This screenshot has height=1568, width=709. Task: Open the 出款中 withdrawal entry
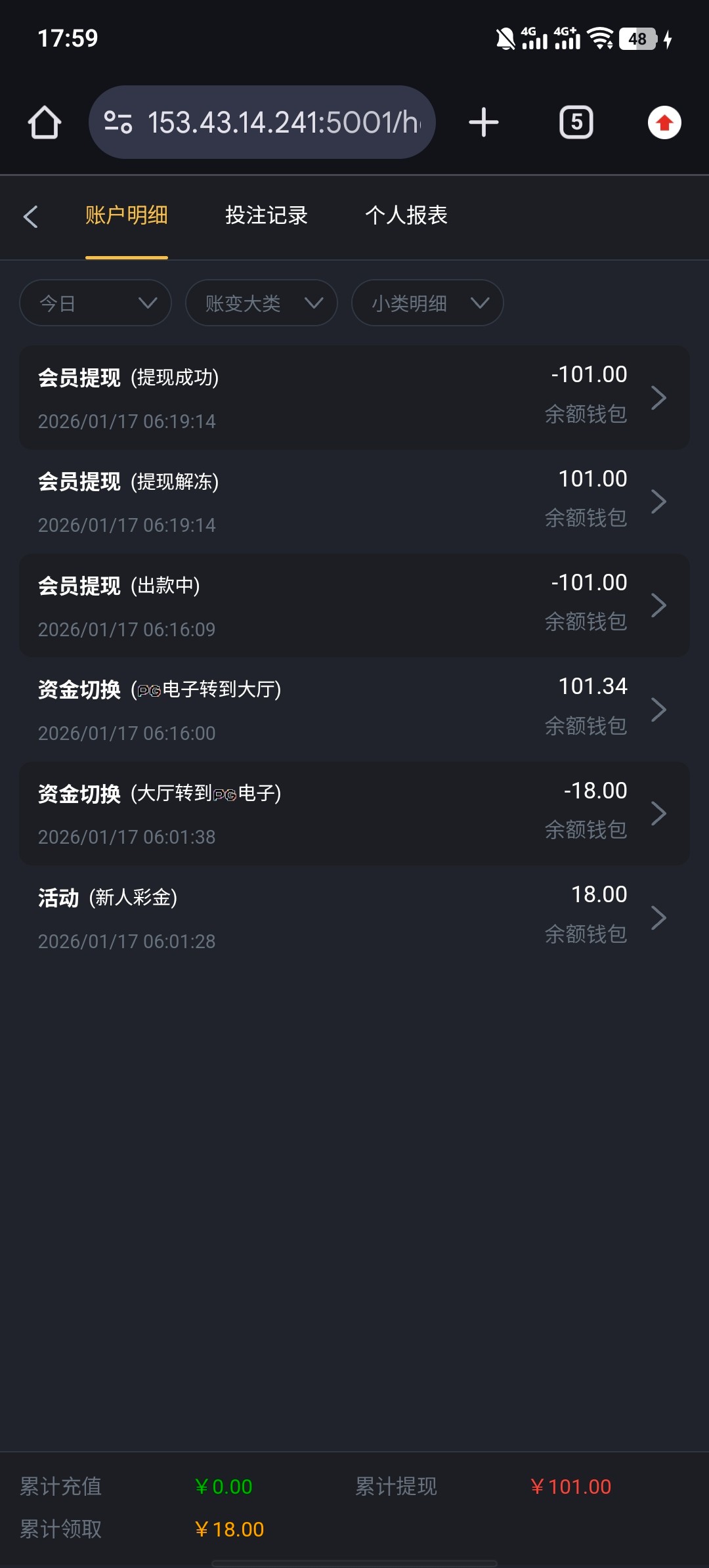tap(354, 605)
